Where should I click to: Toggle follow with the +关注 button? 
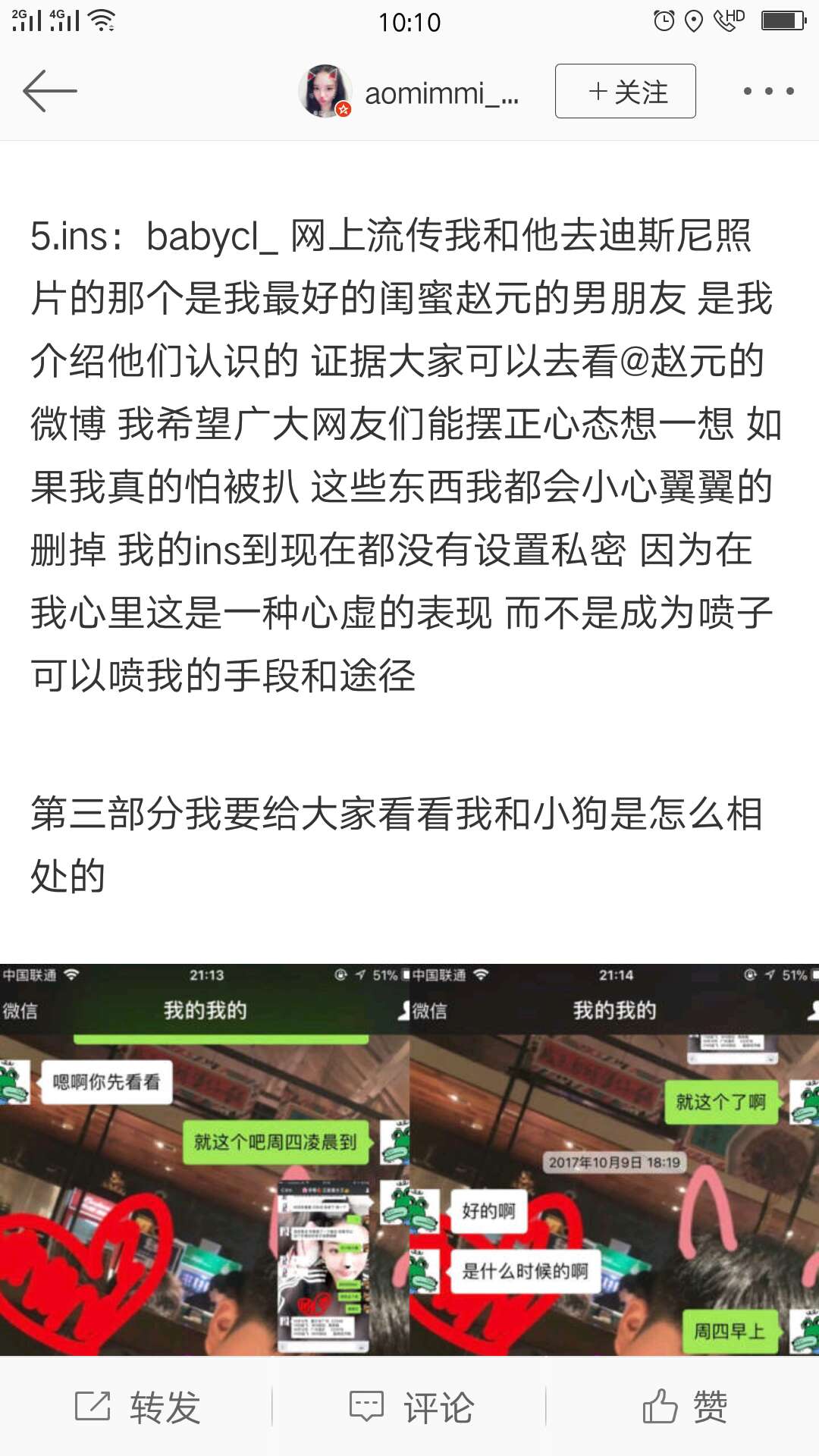(625, 91)
